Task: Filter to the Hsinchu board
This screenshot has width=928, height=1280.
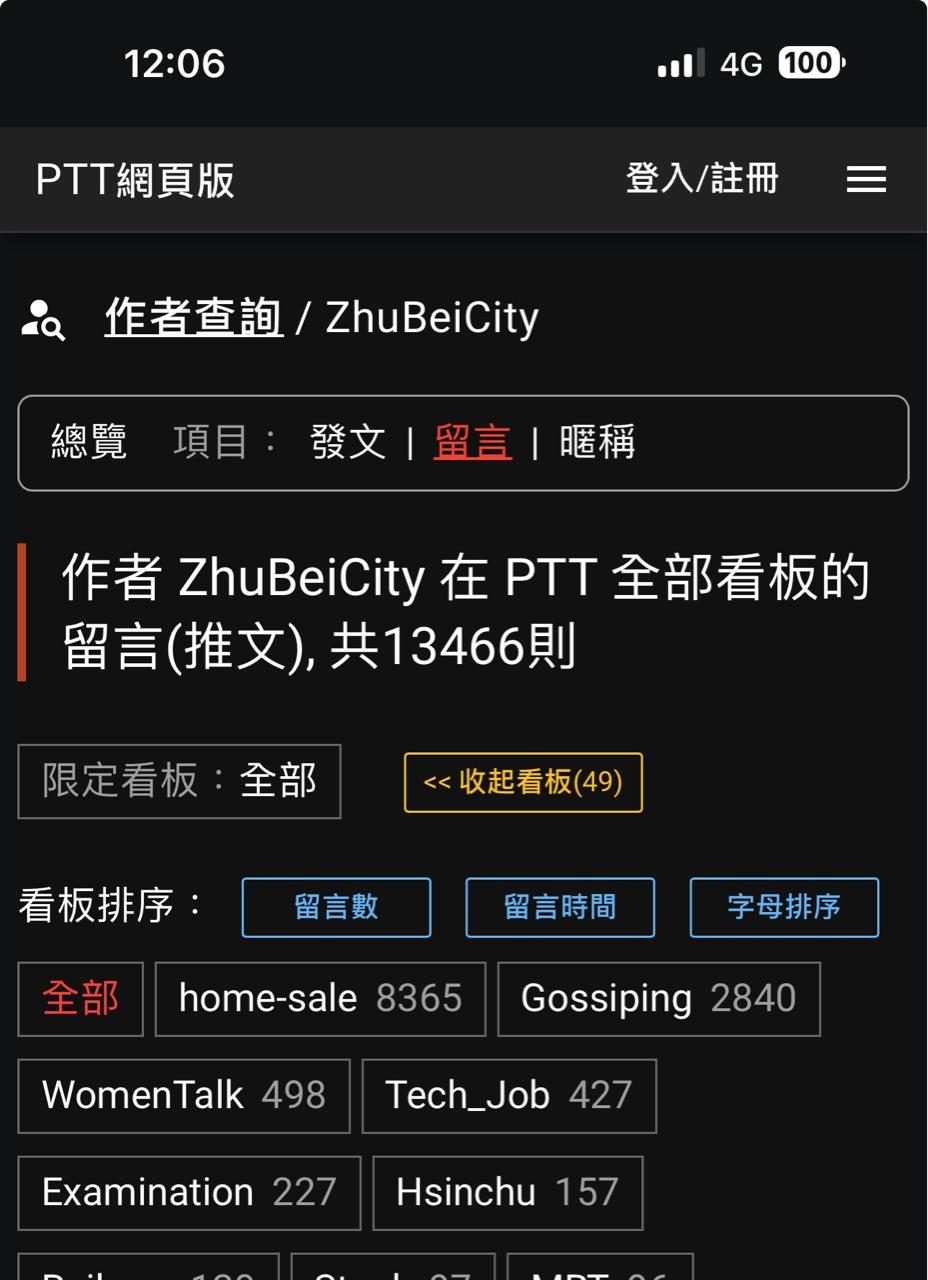Action: 507,1193
